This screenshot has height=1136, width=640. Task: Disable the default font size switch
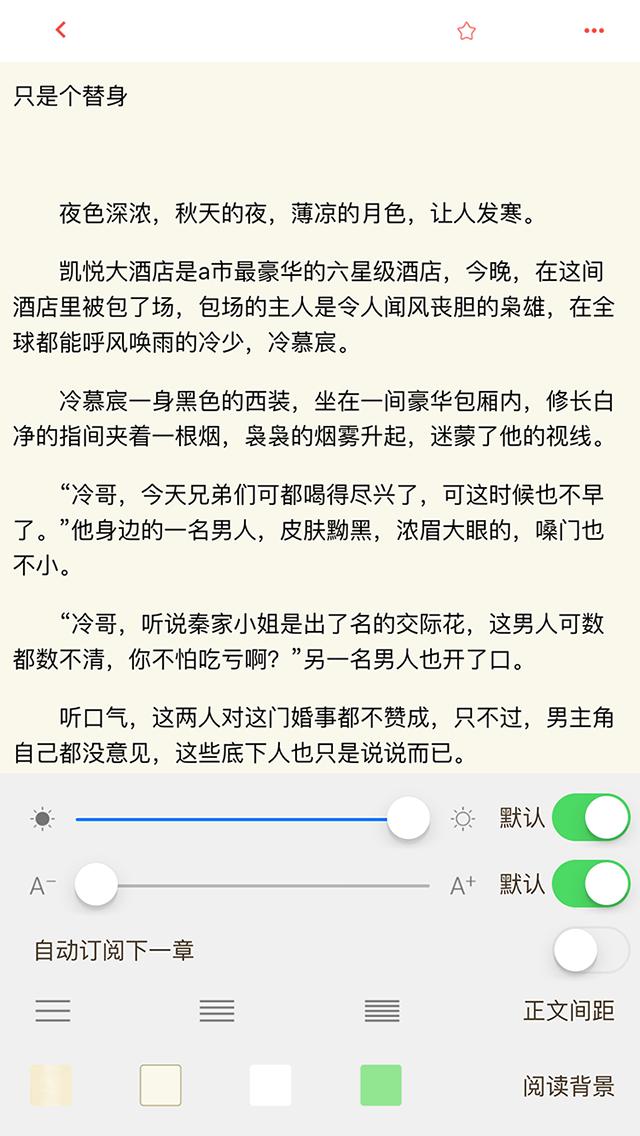pos(590,885)
